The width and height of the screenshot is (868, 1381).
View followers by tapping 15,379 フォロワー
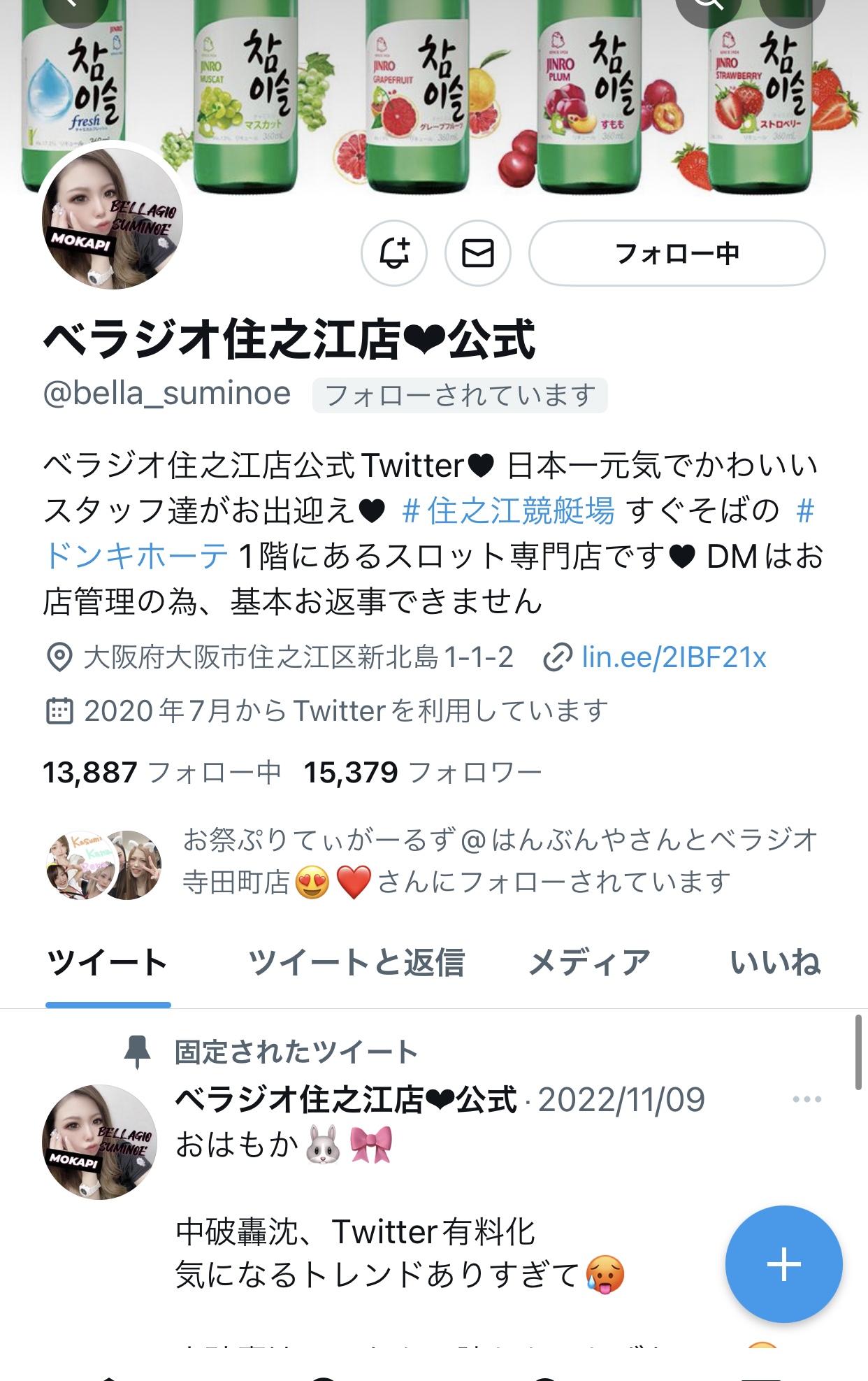pos(422,773)
